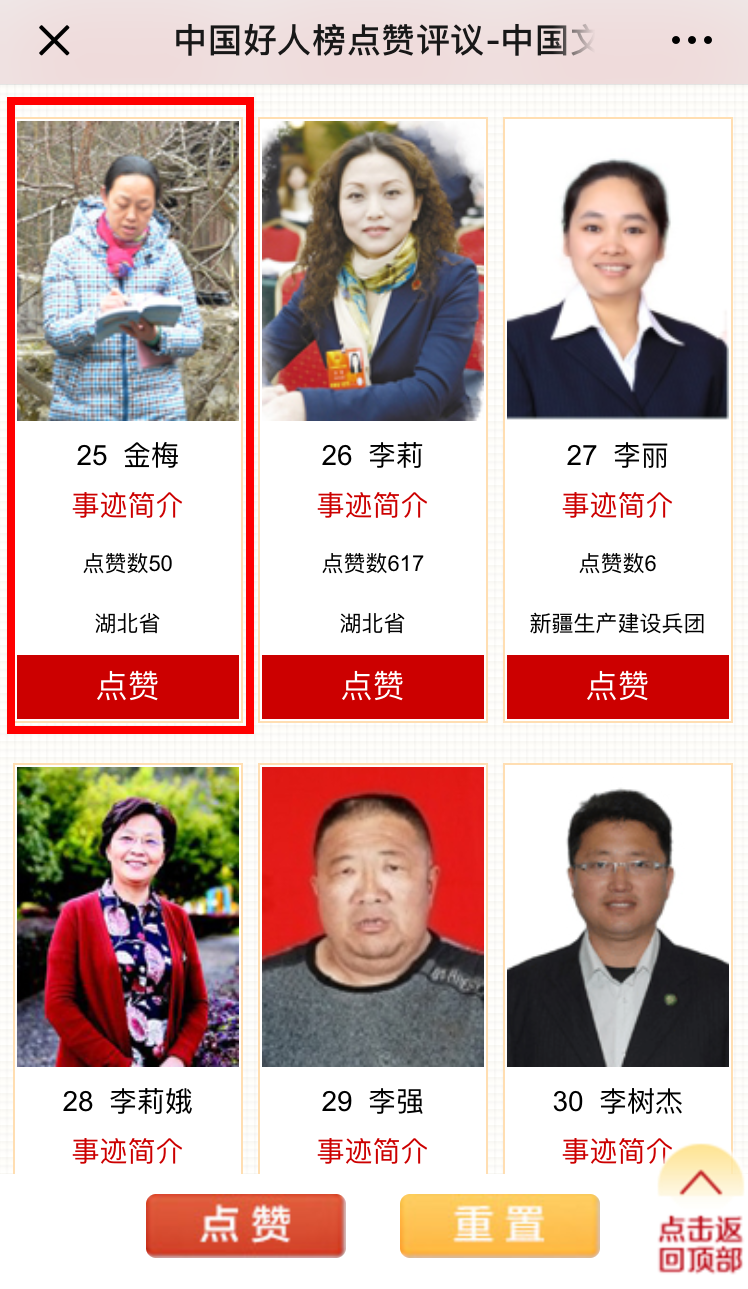748x1289 pixels.
Task: Select 李莉娥's photo card
Action: click(x=128, y=916)
